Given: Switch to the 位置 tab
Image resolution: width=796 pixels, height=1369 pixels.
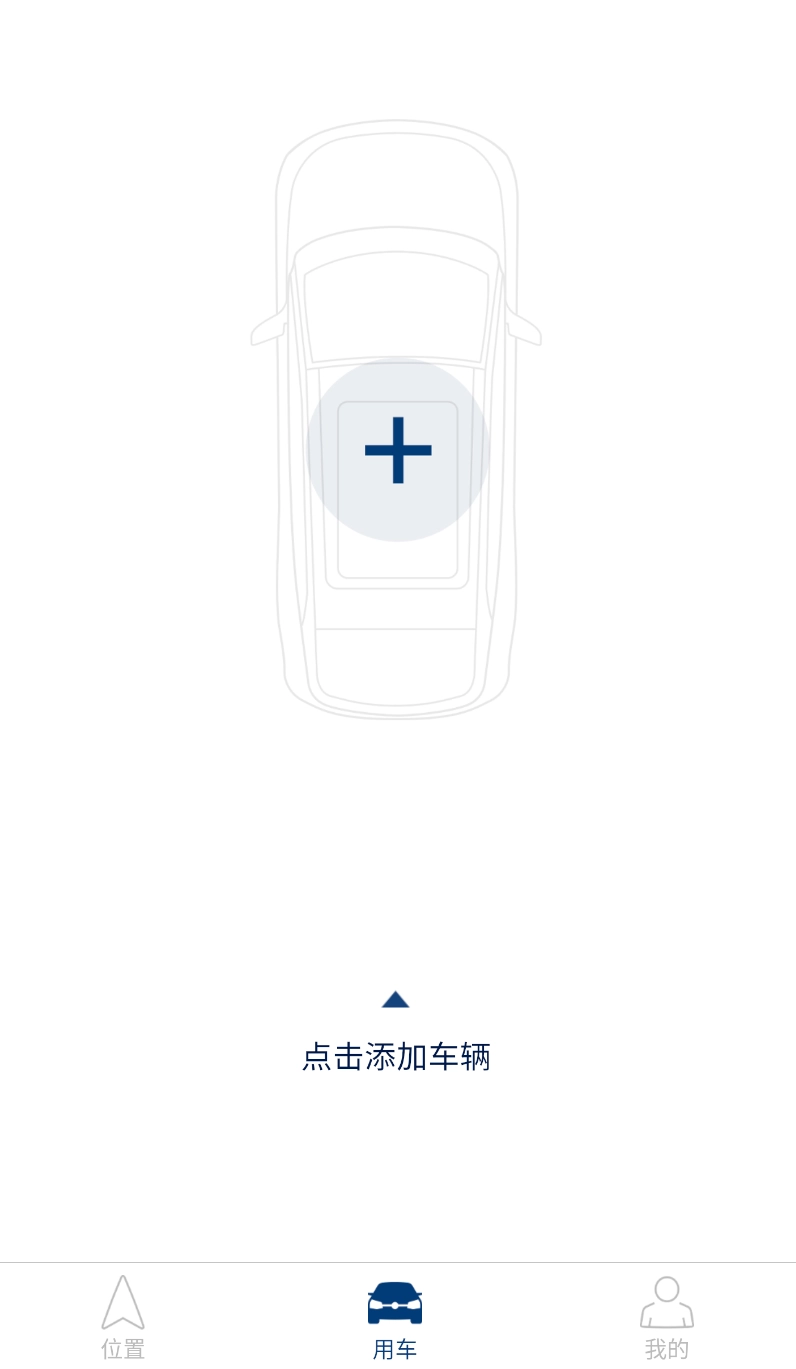Looking at the screenshot, I should tap(123, 1320).
